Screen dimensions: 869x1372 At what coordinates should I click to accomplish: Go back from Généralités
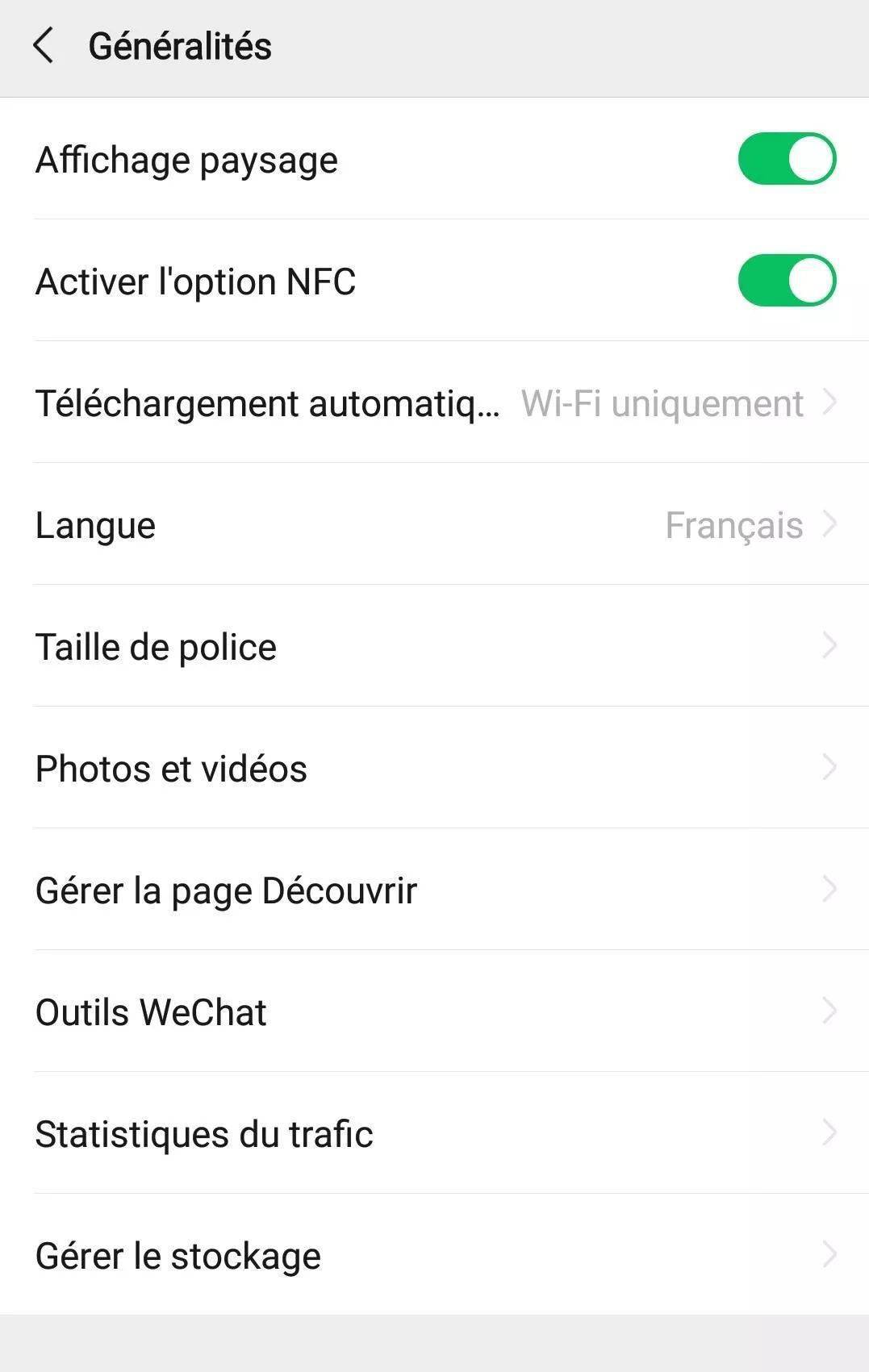pyautogui.click(x=44, y=46)
